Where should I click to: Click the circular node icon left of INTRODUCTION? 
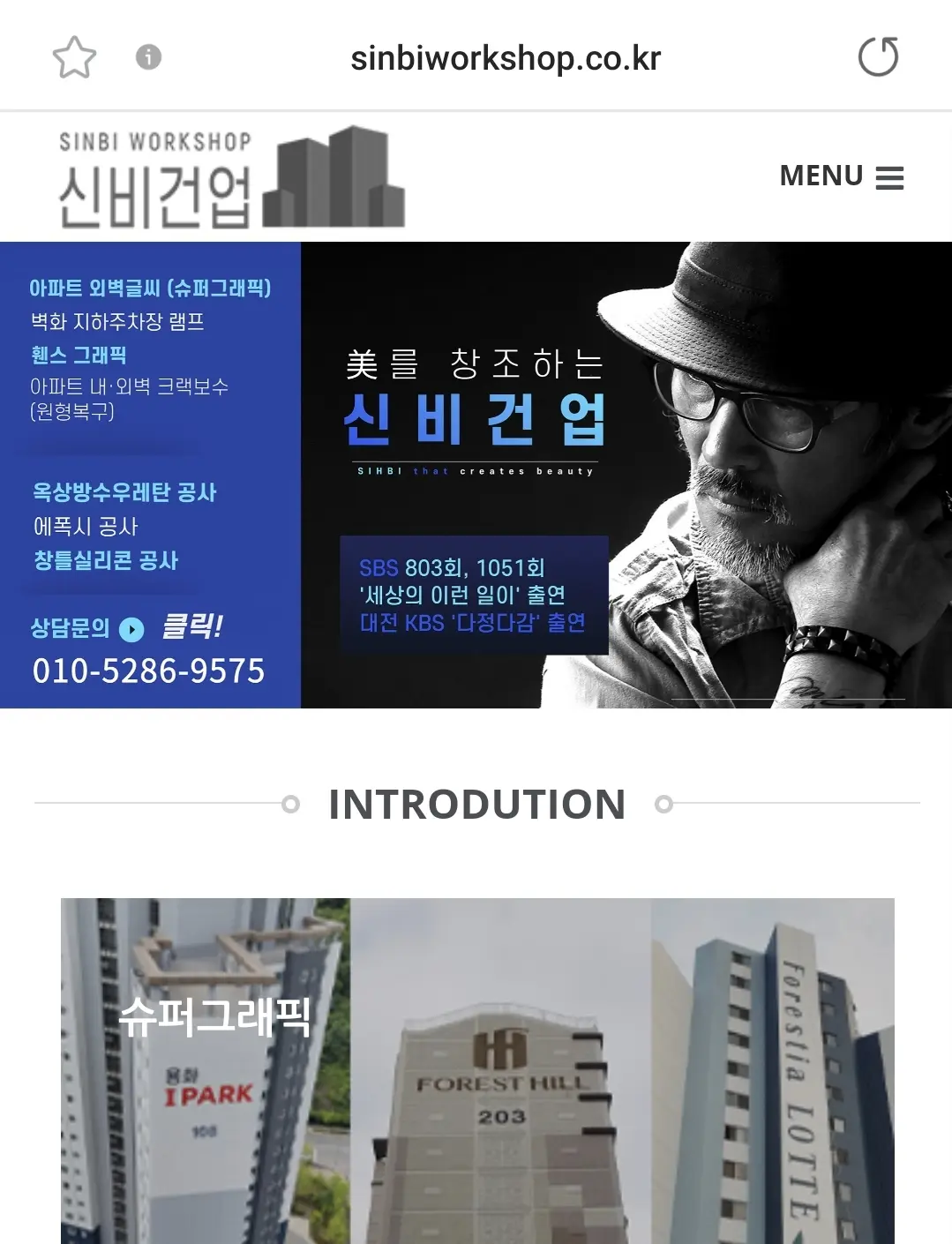point(289,803)
